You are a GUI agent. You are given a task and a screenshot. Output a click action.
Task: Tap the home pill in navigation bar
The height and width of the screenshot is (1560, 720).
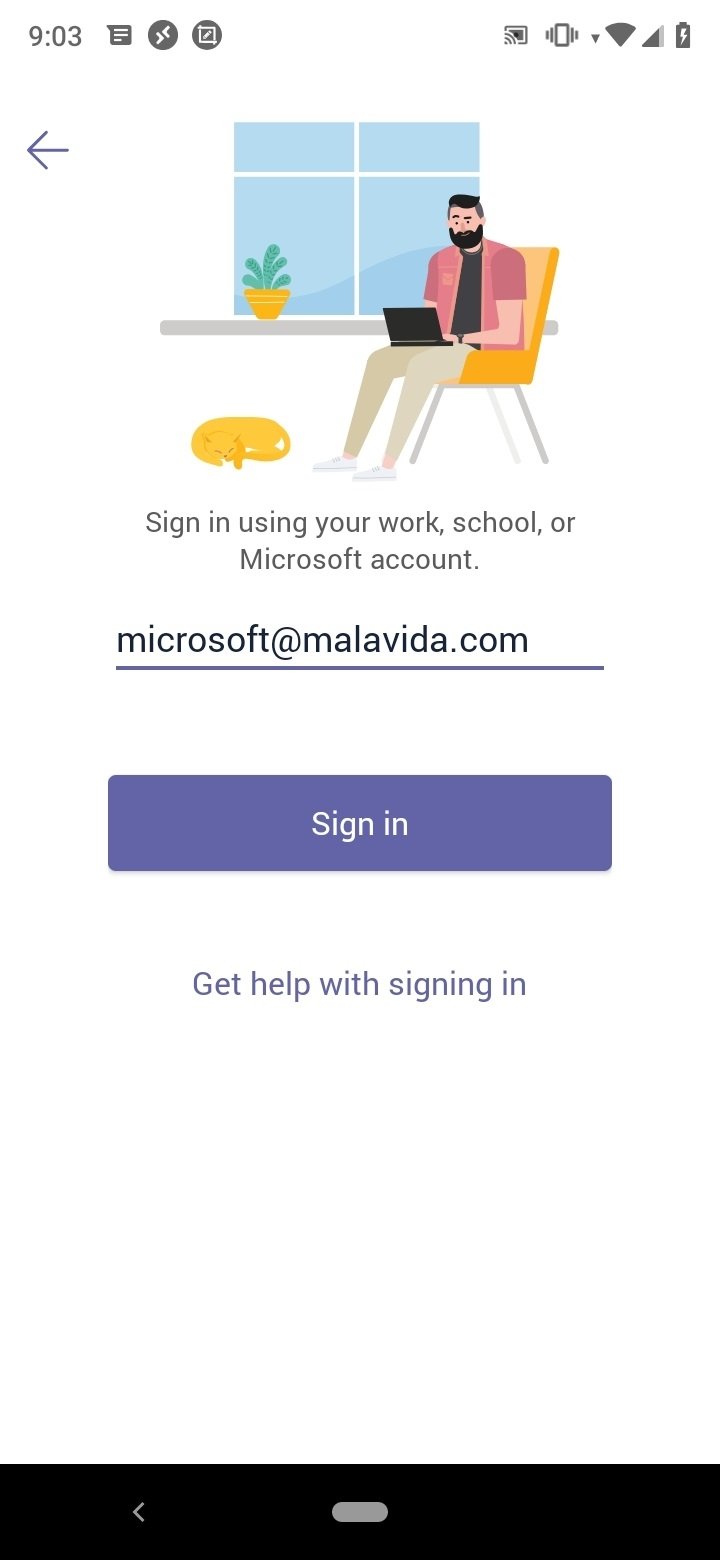(x=360, y=1512)
